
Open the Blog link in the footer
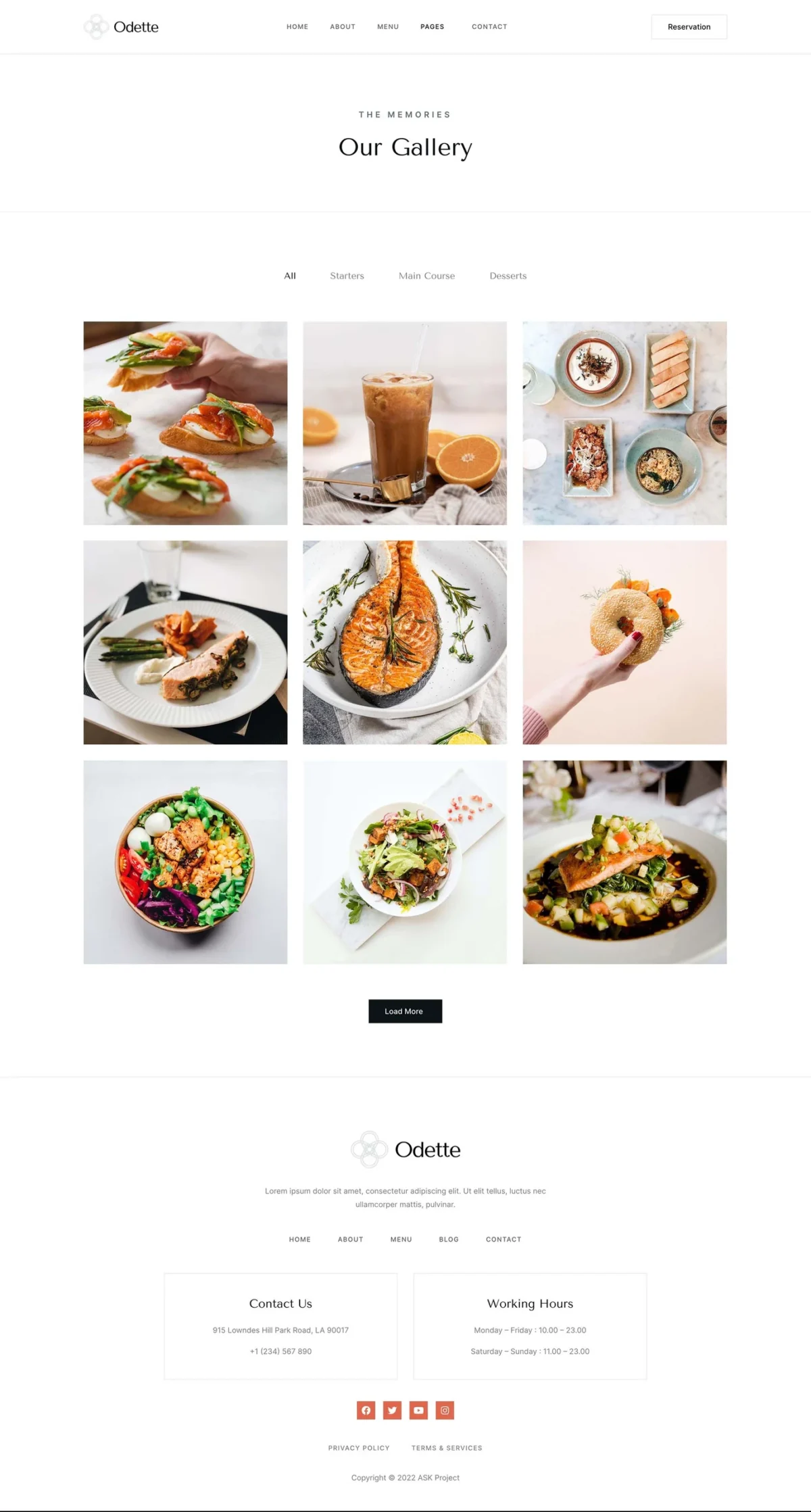(x=448, y=1240)
